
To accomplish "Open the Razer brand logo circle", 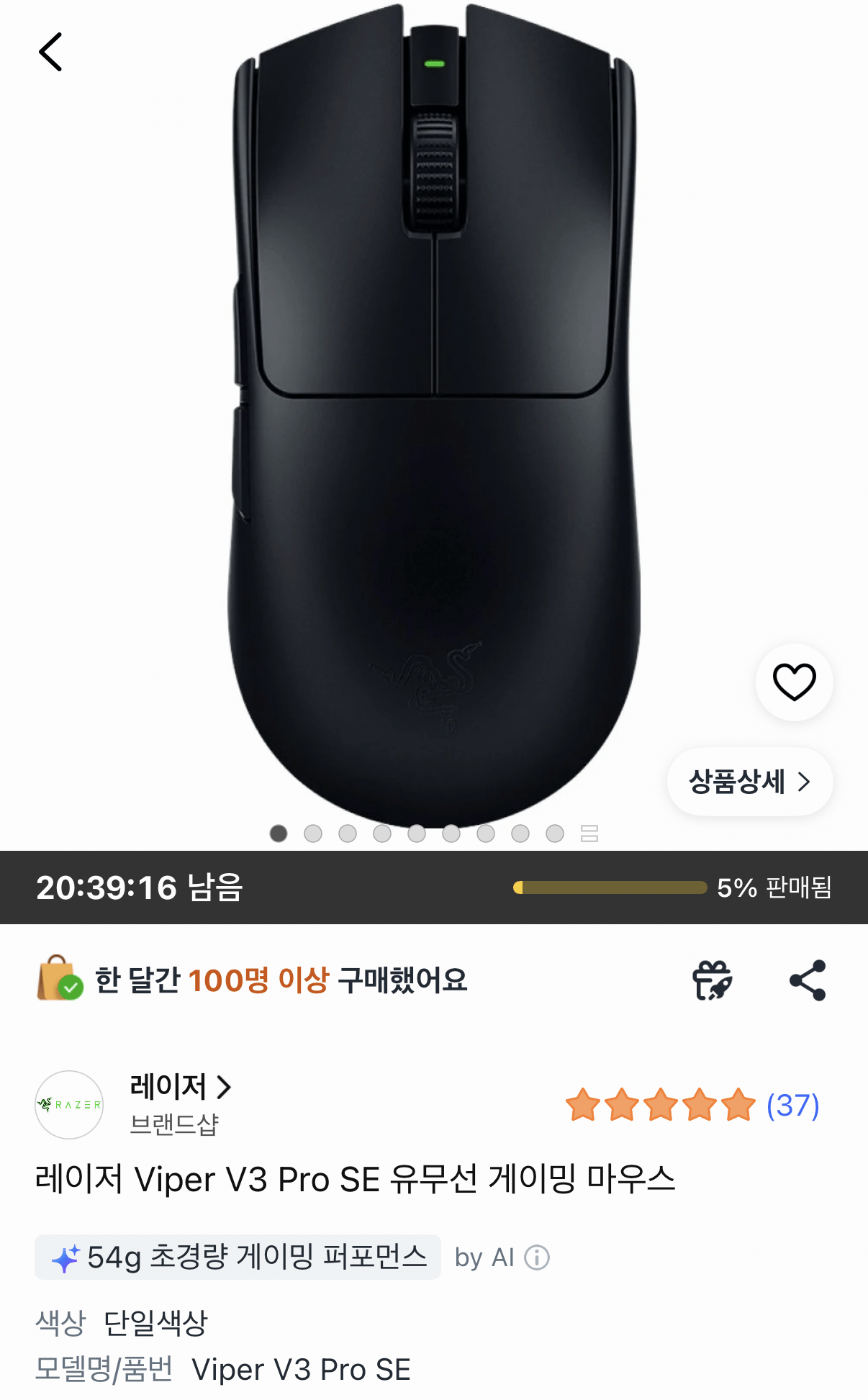I will 68,1105.
